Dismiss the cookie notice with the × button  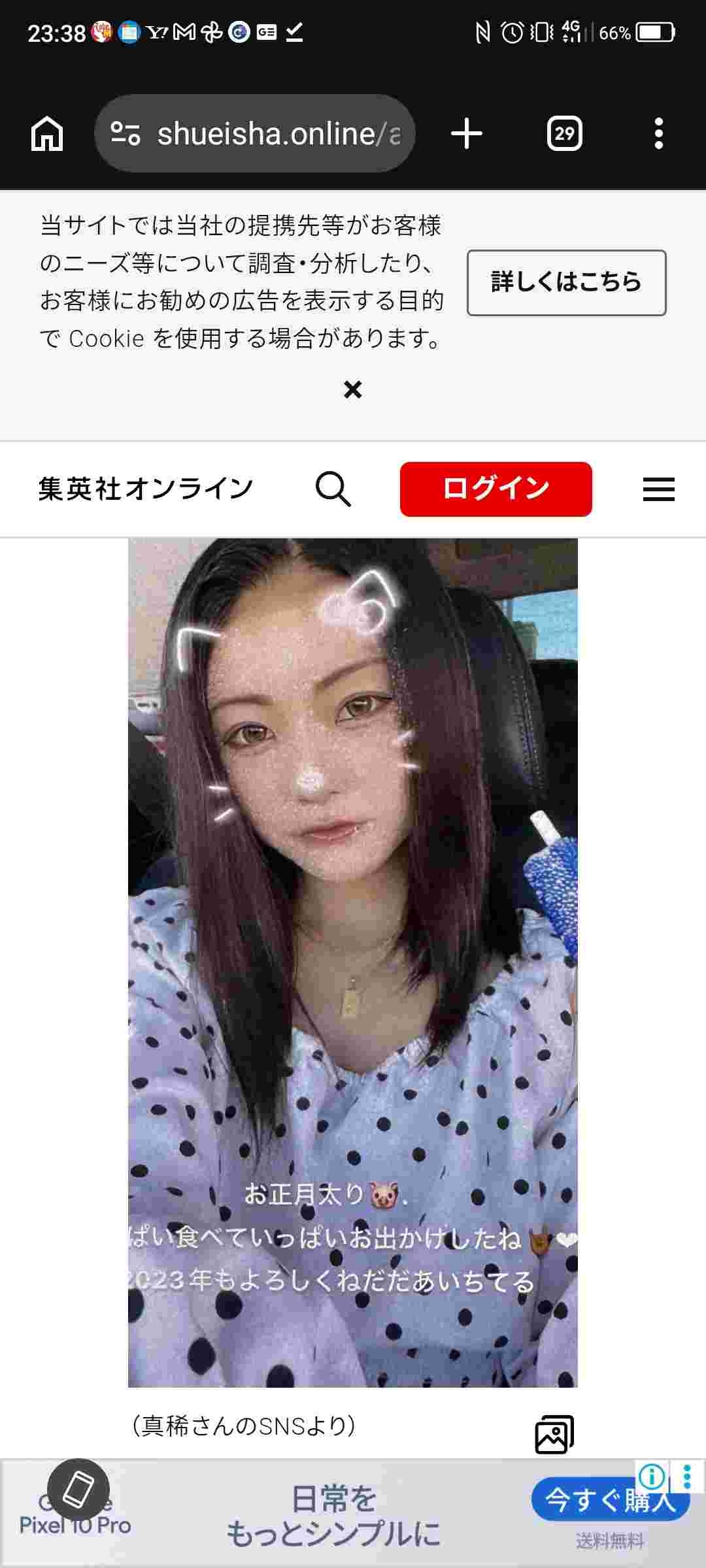click(x=352, y=390)
